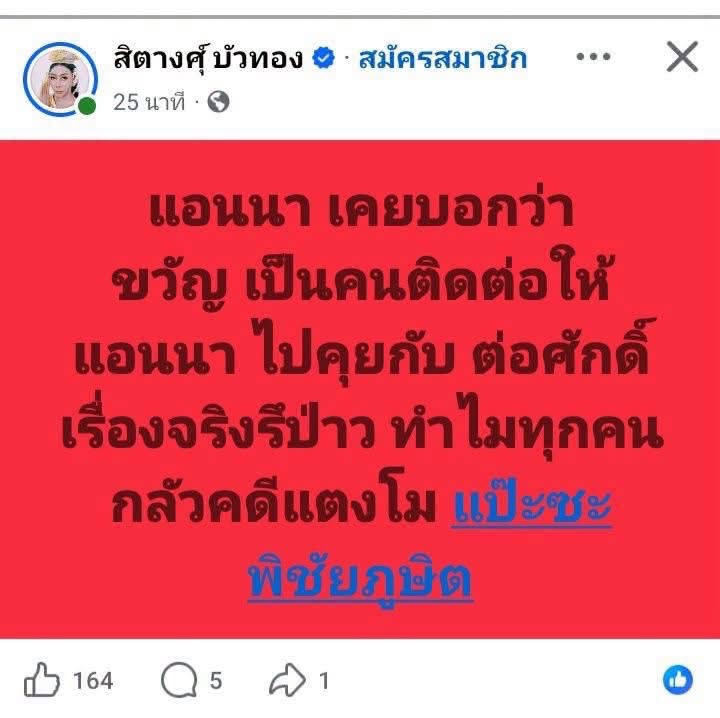Share this post via the arrow icon
The image size is (720, 718).
287,680
